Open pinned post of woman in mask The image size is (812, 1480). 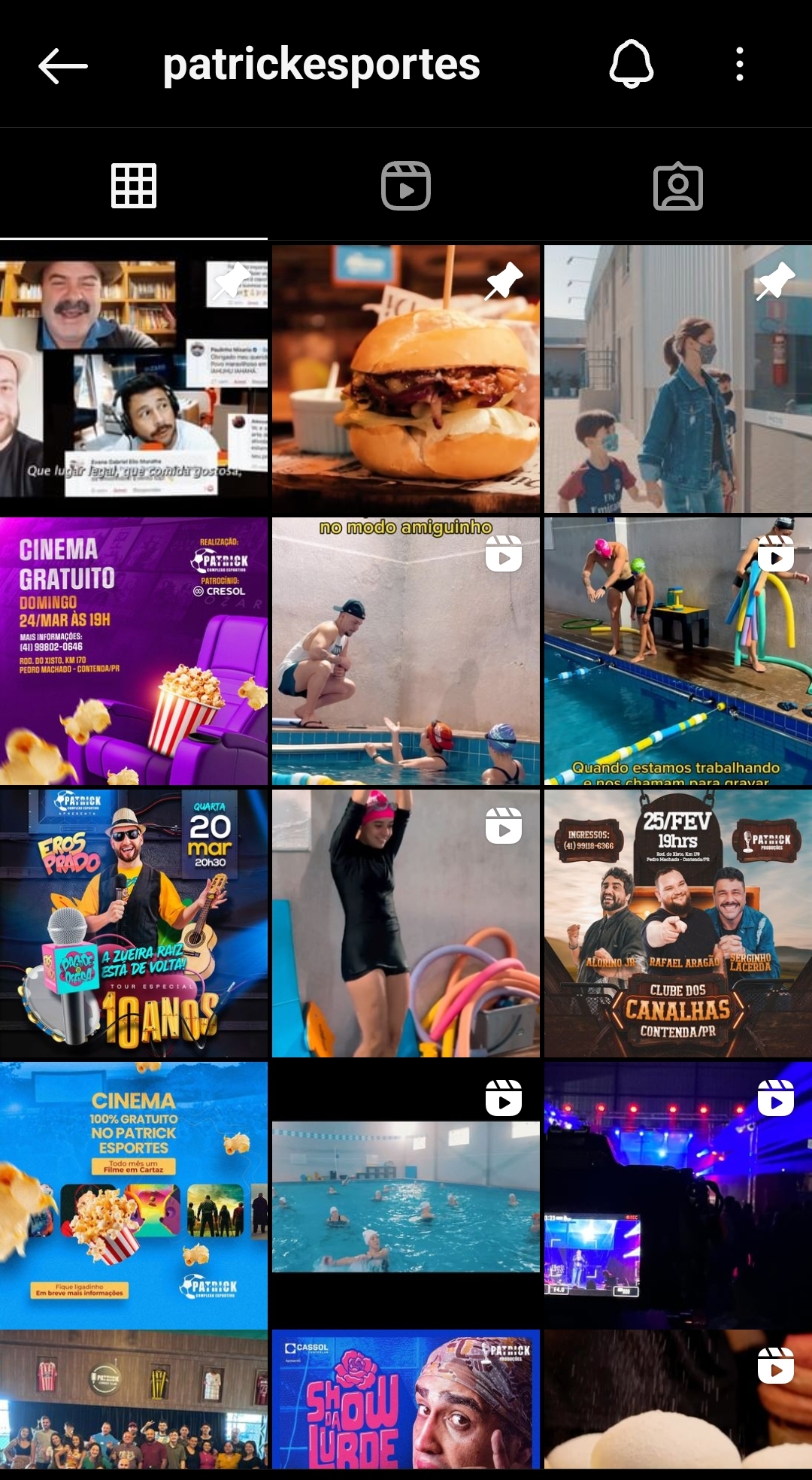[677, 379]
